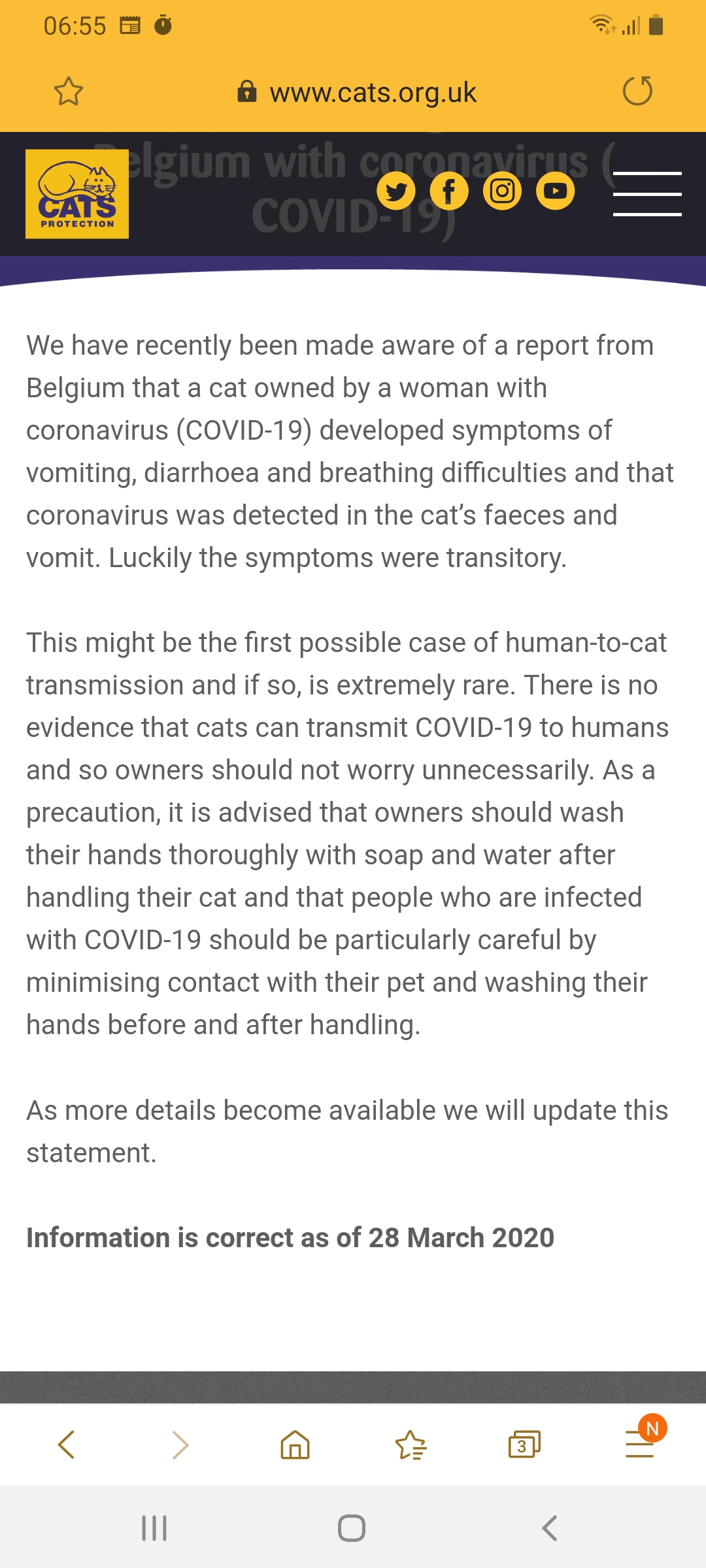This screenshot has width=706, height=1568.
Task: Open the browser home page
Action: pyautogui.click(x=295, y=1445)
